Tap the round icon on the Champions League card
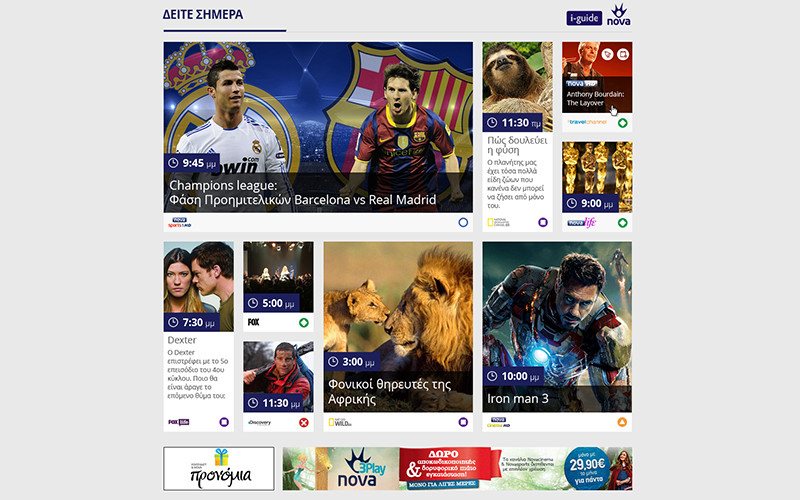 point(463,222)
